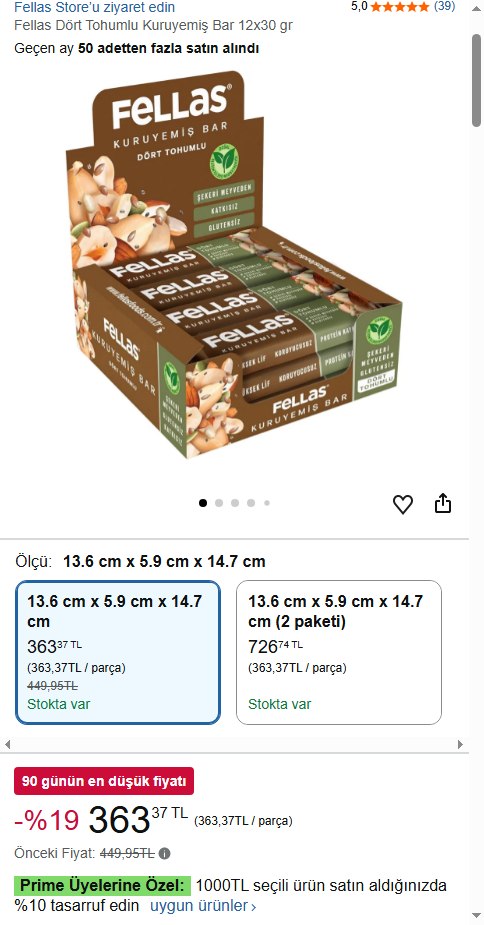
Task: Select the single pack 363,37 TL option
Action: (x=118, y=652)
